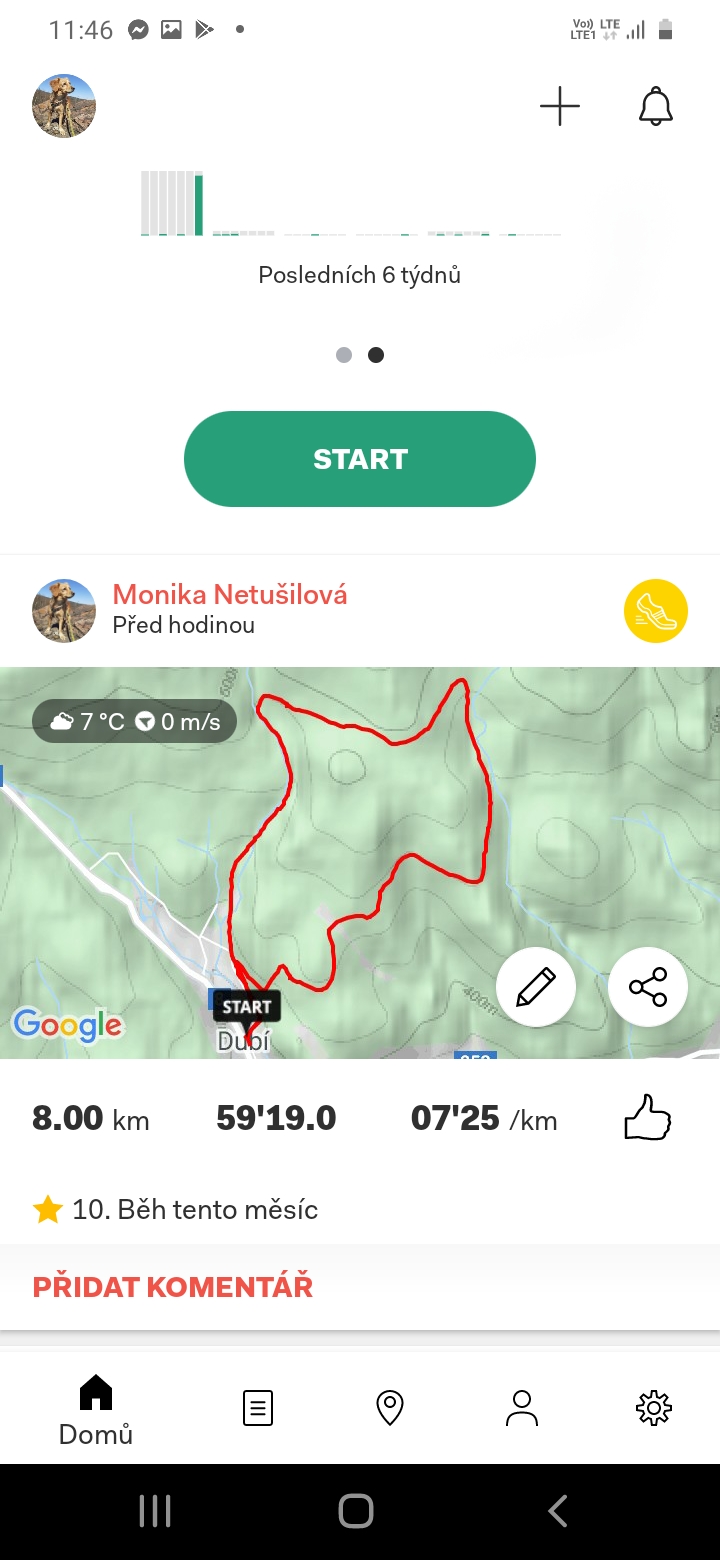The width and height of the screenshot is (720, 1560).
Task: Edit the activity with the pencil button
Action: [x=536, y=987]
